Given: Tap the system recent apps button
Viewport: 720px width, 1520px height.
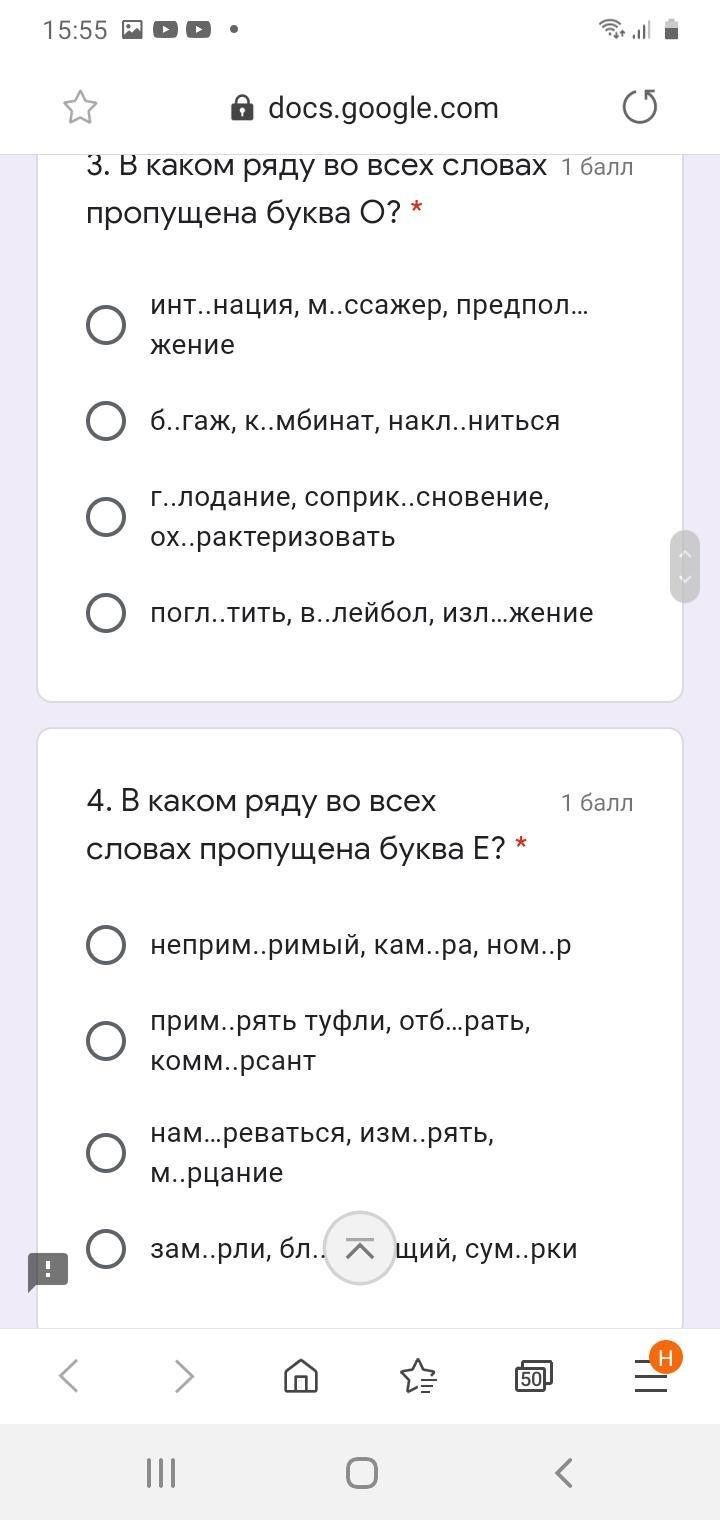Looking at the screenshot, I should 161,1472.
